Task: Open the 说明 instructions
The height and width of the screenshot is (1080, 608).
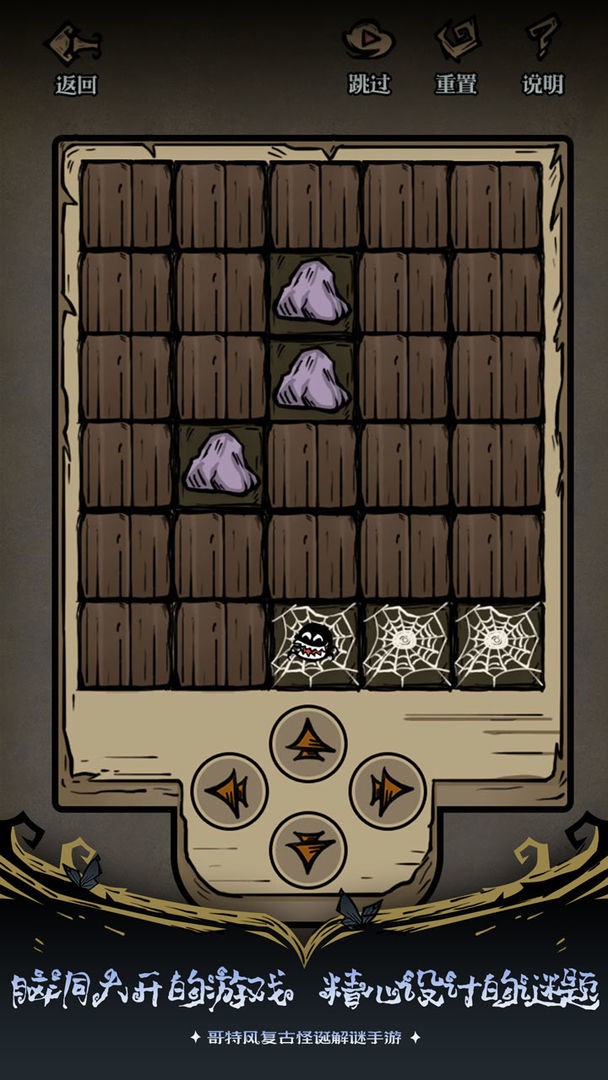Action: click(542, 58)
